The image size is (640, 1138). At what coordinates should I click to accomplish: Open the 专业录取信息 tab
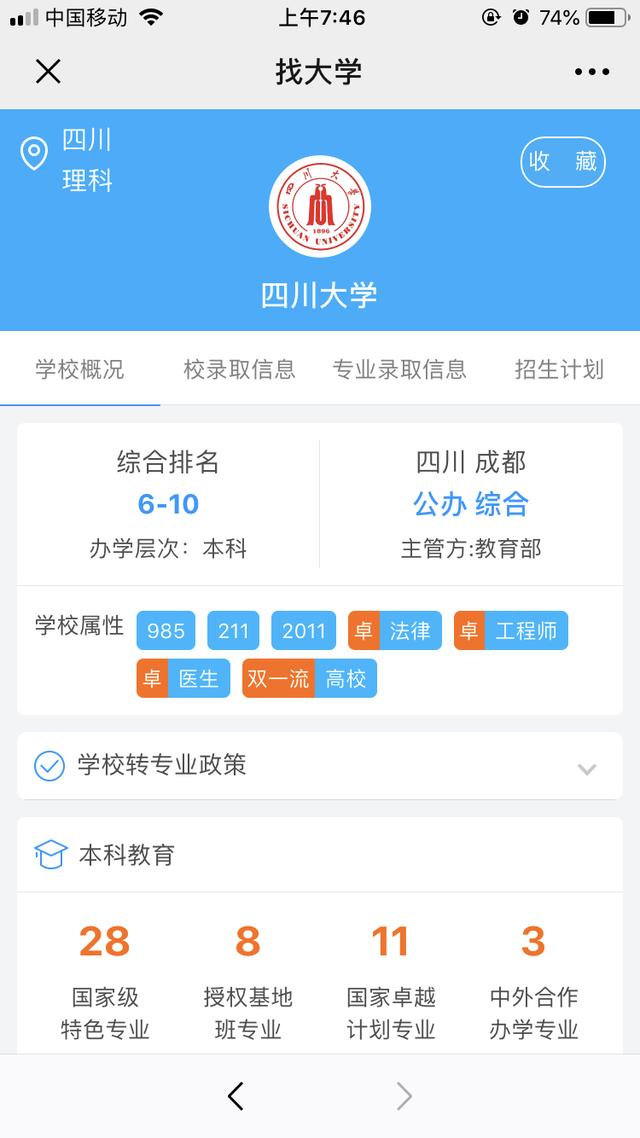pos(399,369)
